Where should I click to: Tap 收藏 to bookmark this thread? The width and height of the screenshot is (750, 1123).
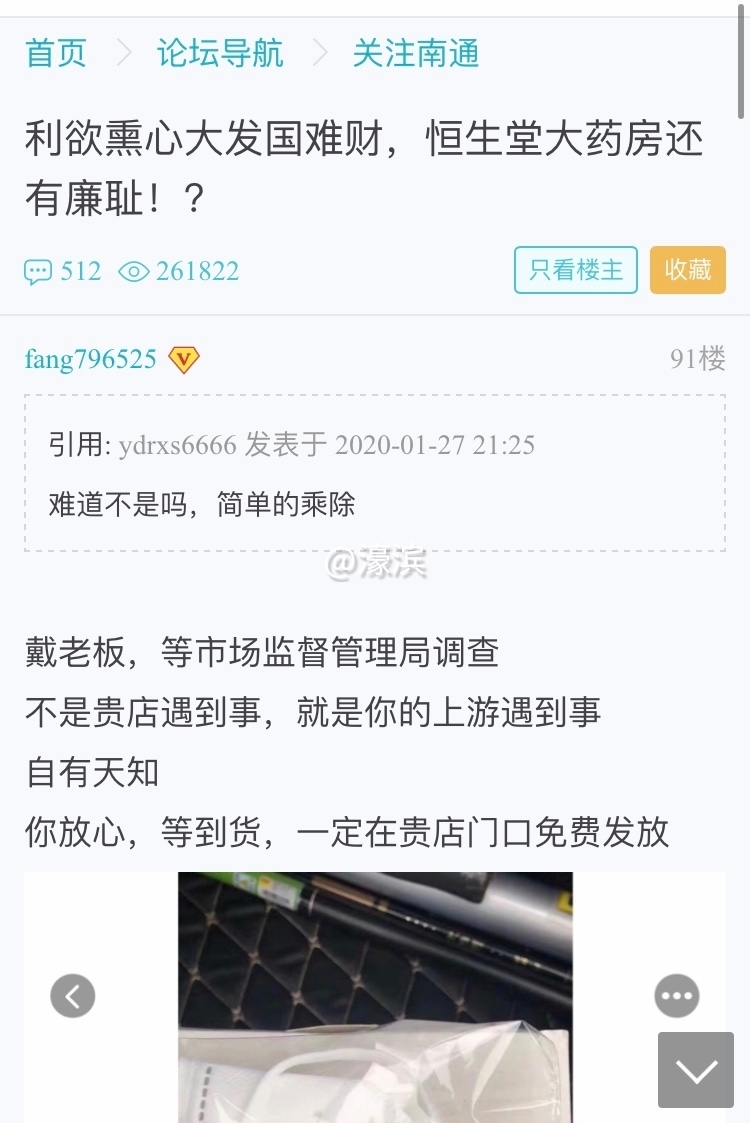pos(687,270)
